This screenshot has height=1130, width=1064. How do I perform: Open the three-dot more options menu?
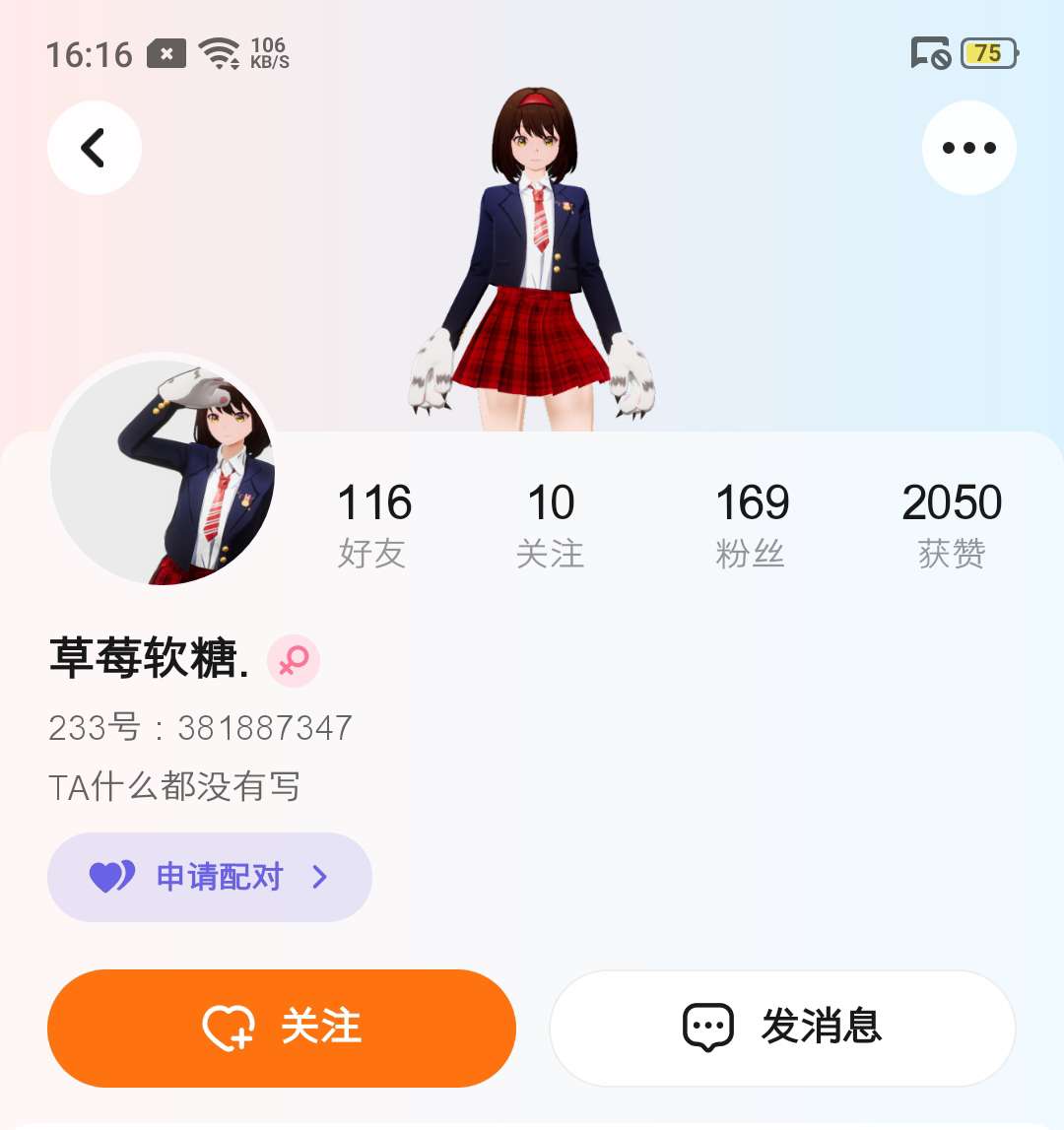(x=968, y=148)
